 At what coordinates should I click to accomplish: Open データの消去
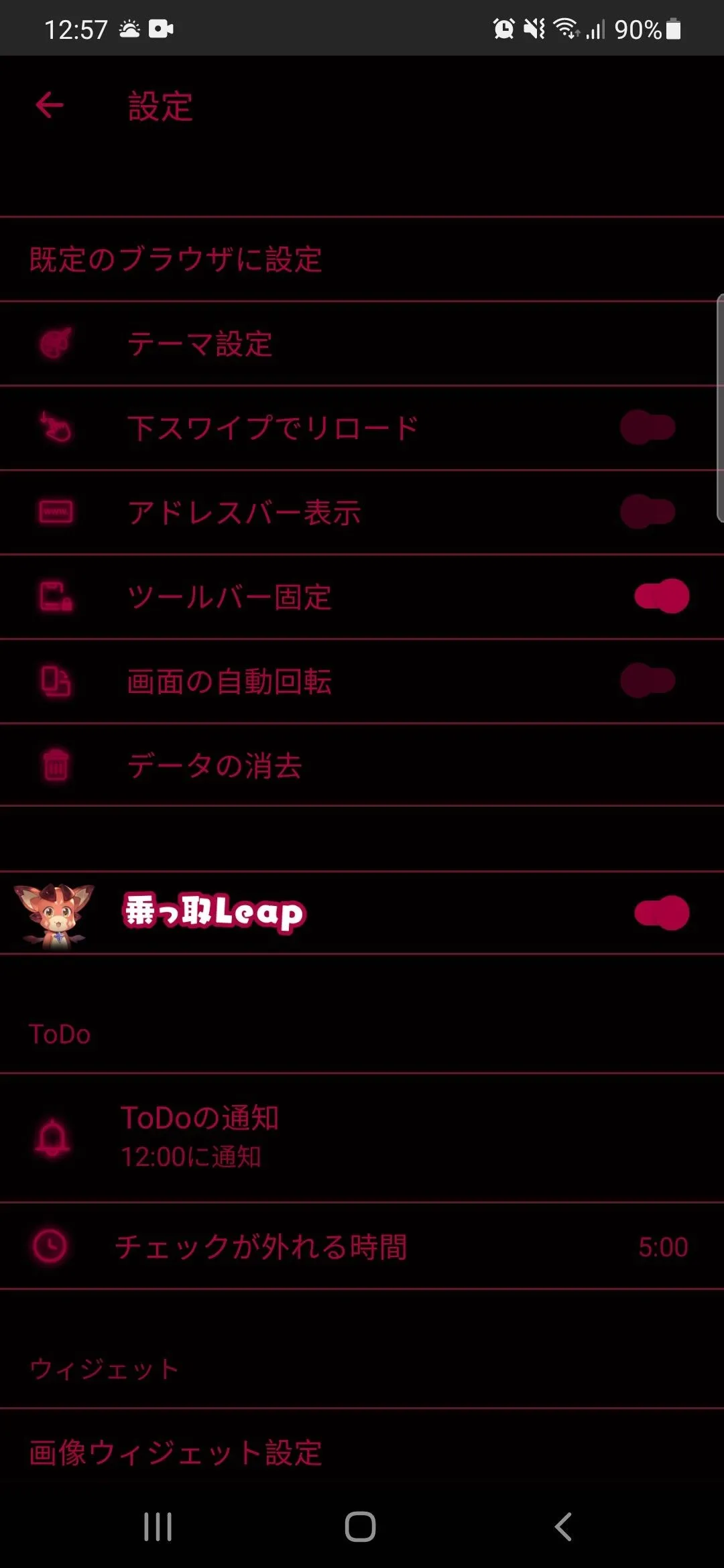point(215,765)
